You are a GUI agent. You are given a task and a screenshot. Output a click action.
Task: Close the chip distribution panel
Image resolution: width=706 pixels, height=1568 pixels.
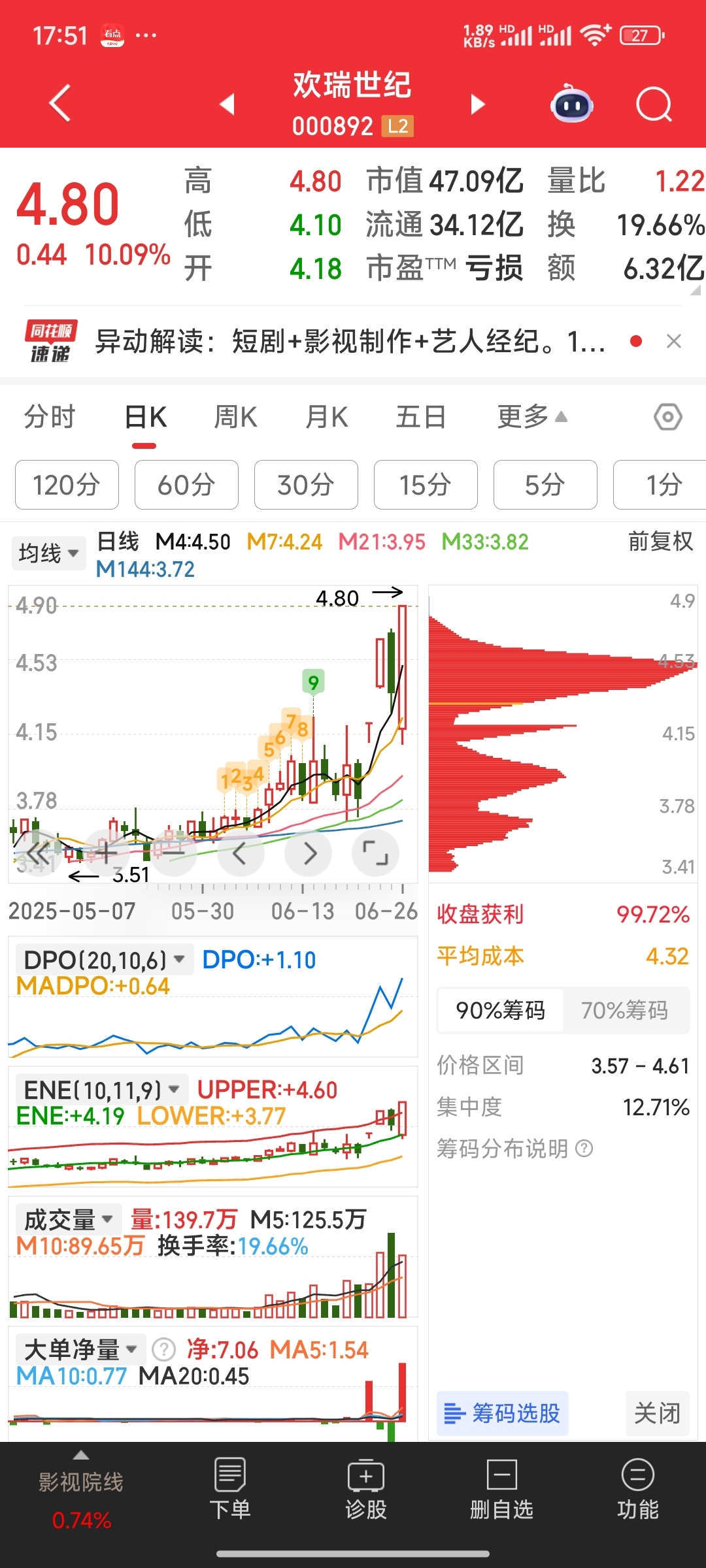657,1413
